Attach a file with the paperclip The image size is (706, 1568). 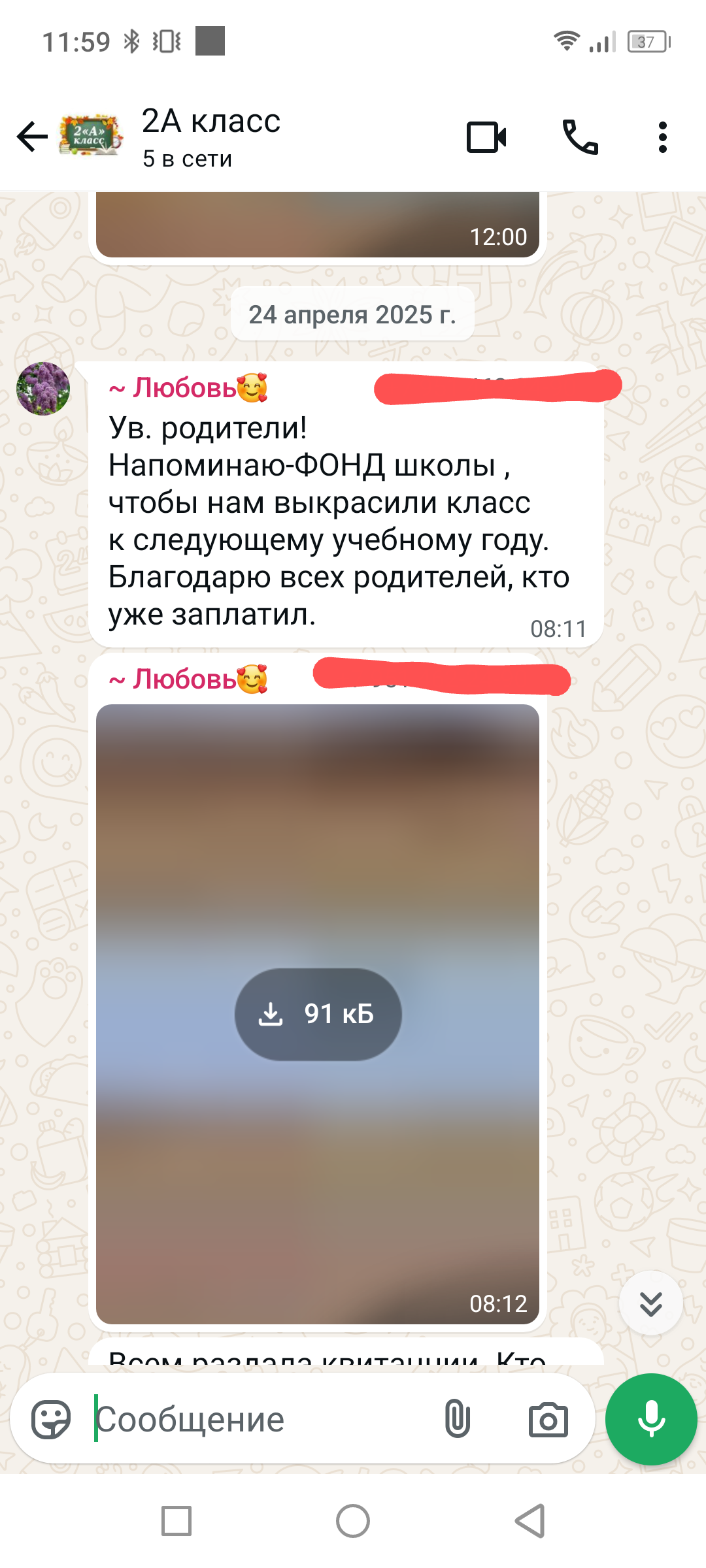457,1419
